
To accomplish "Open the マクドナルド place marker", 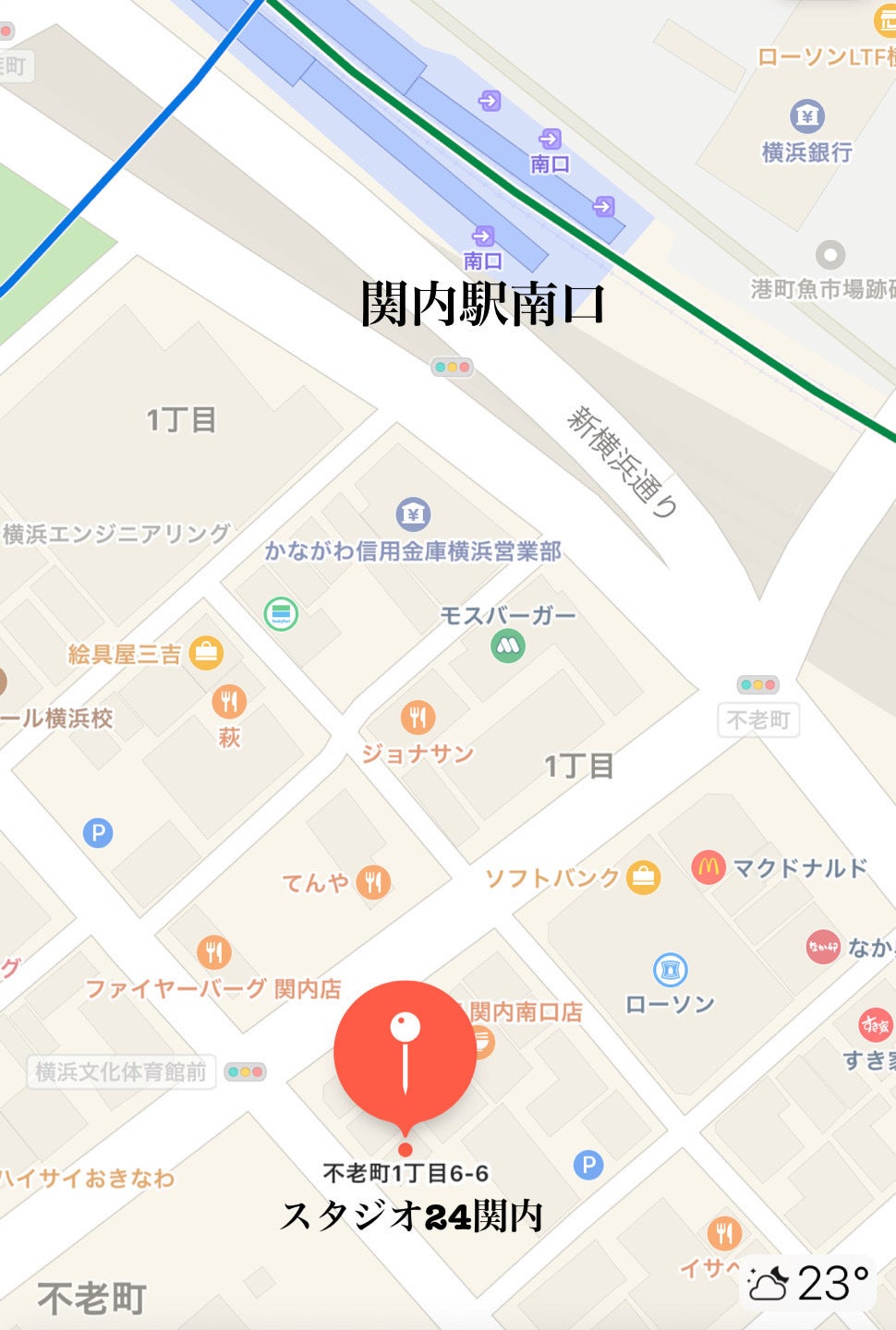I will pos(708,867).
